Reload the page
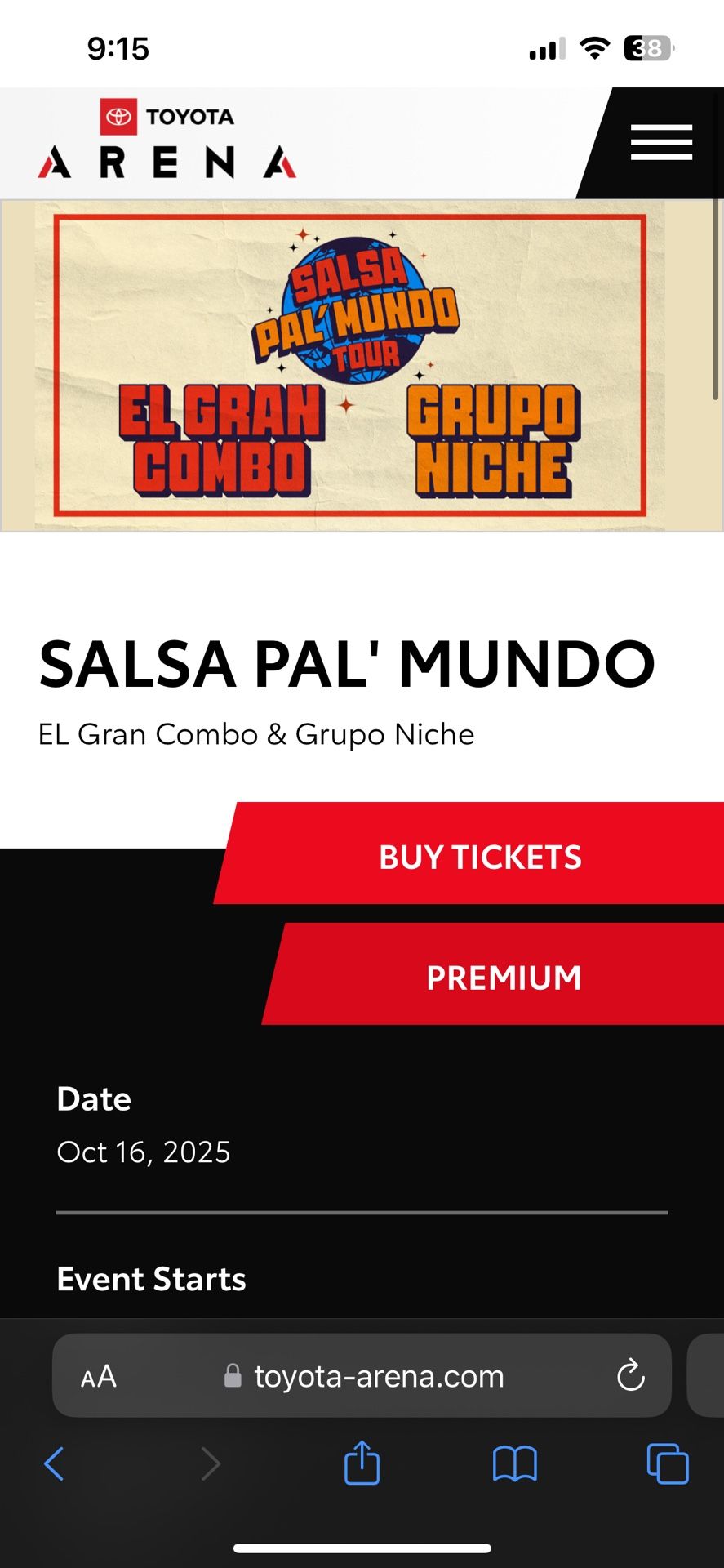 pyautogui.click(x=630, y=1376)
